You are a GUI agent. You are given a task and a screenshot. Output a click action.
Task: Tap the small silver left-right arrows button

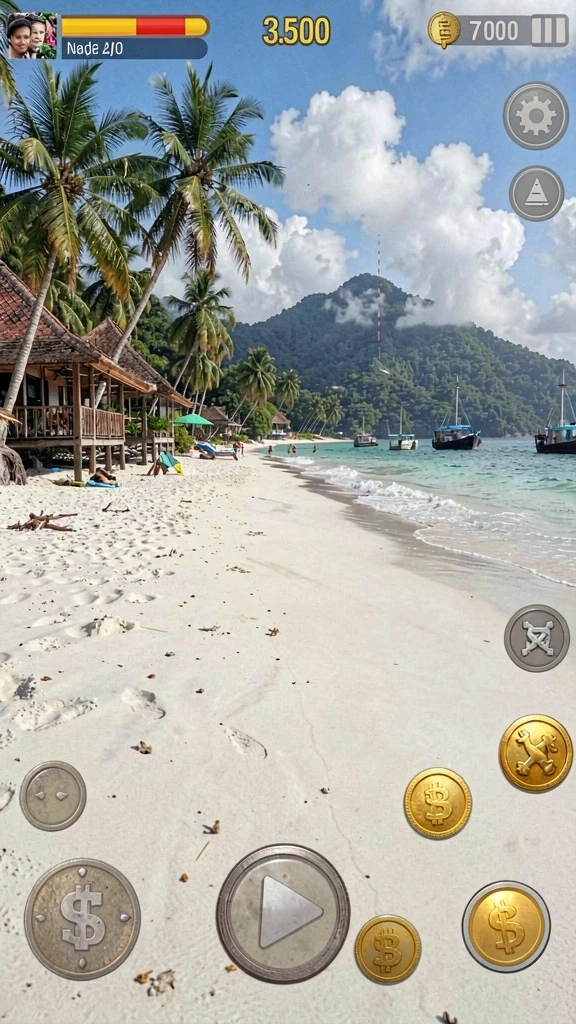click(x=53, y=795)
